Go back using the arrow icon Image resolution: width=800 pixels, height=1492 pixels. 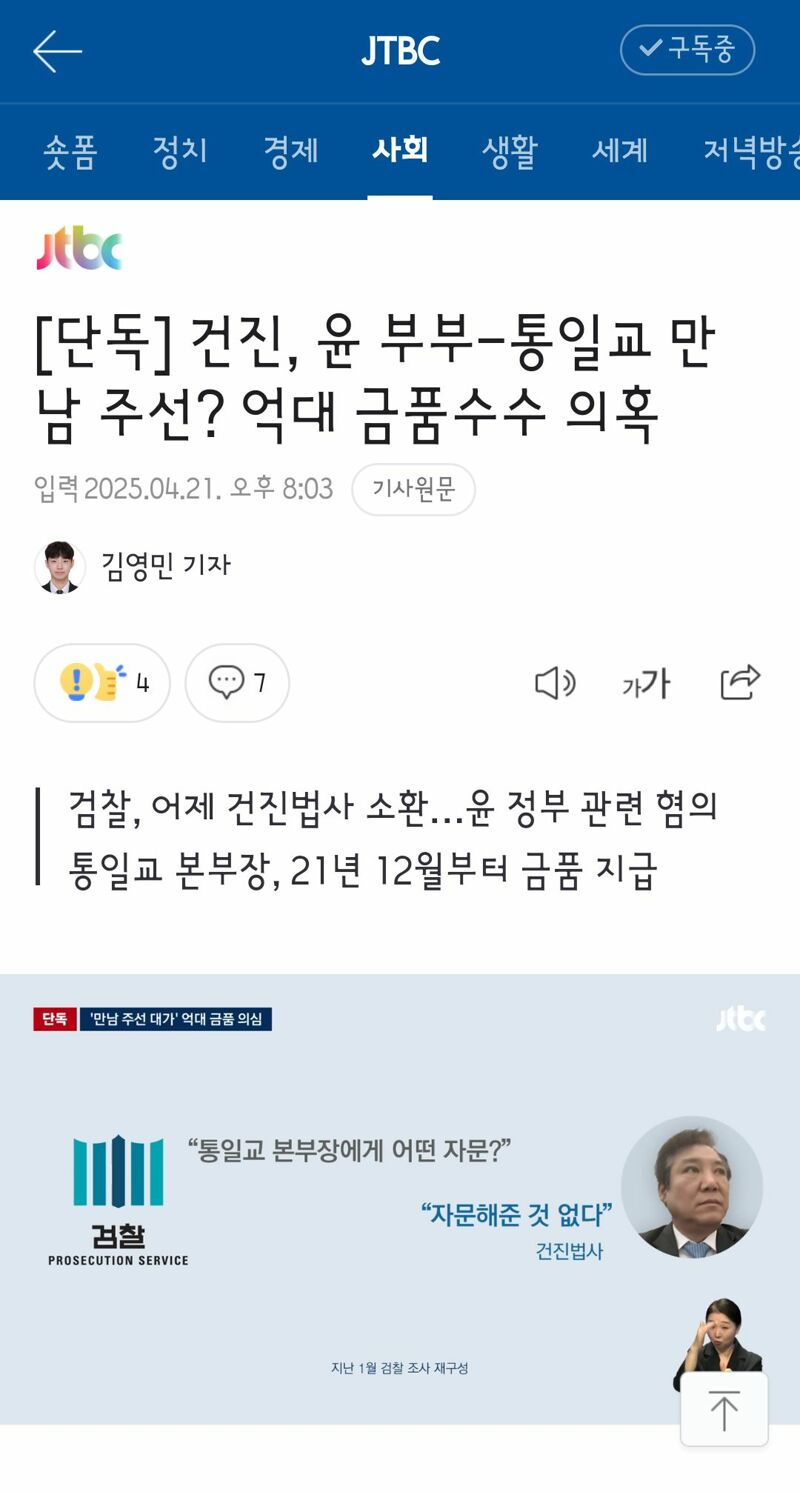click(x=57, y=51)
